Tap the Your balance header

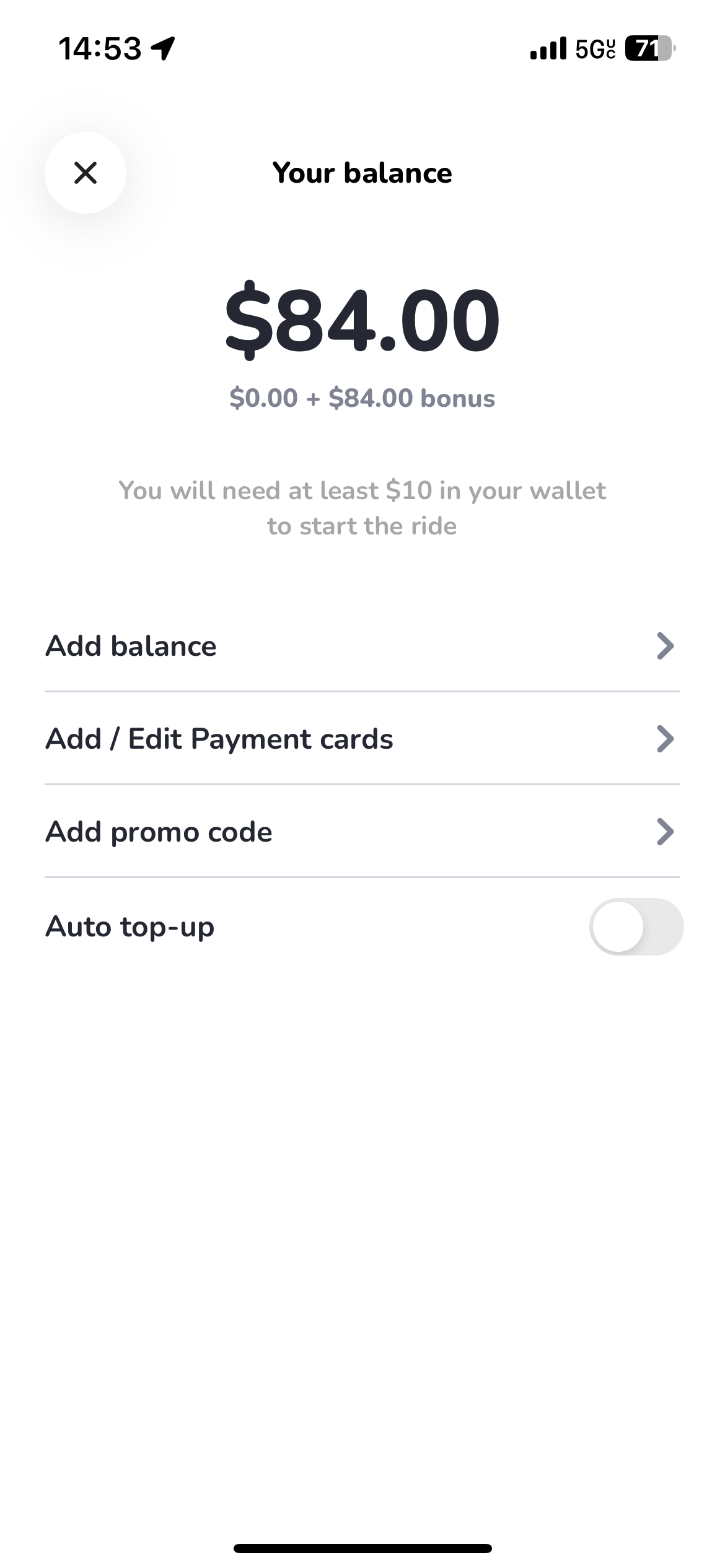tap(362, 173)
